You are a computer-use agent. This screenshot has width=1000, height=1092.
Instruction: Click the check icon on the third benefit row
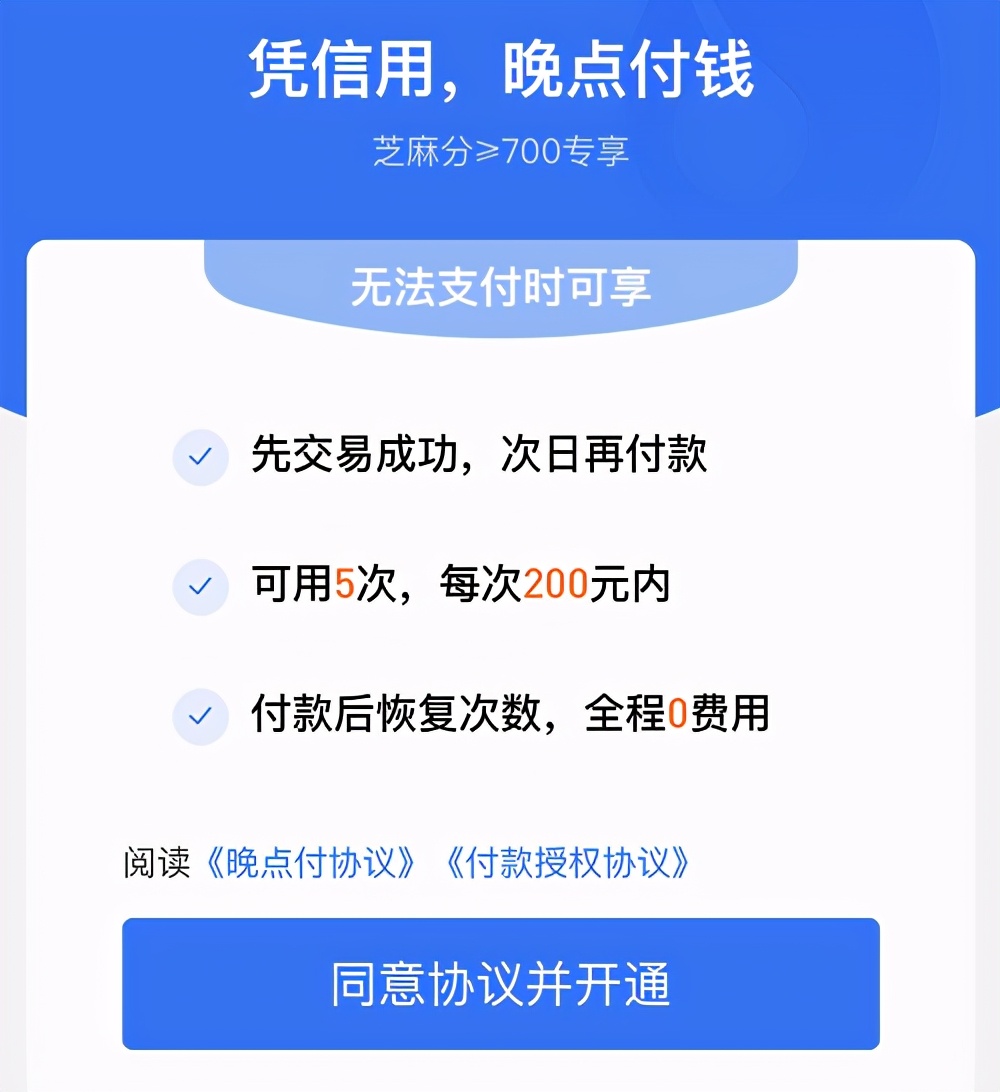pos(199,716)
